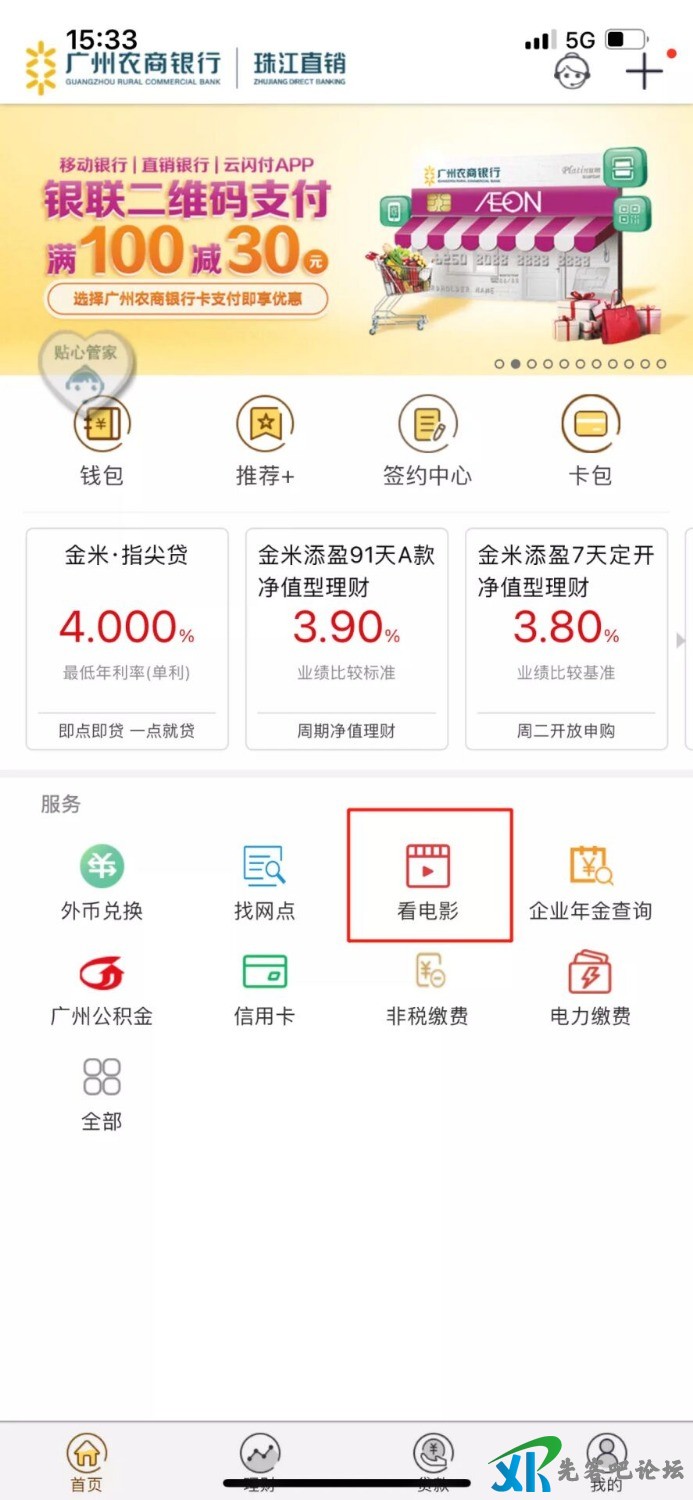This screenshot has width=693, height=1500.
Task: Open 金米添盈91天A款 wealth product
Action: click(x=347, y=639)
